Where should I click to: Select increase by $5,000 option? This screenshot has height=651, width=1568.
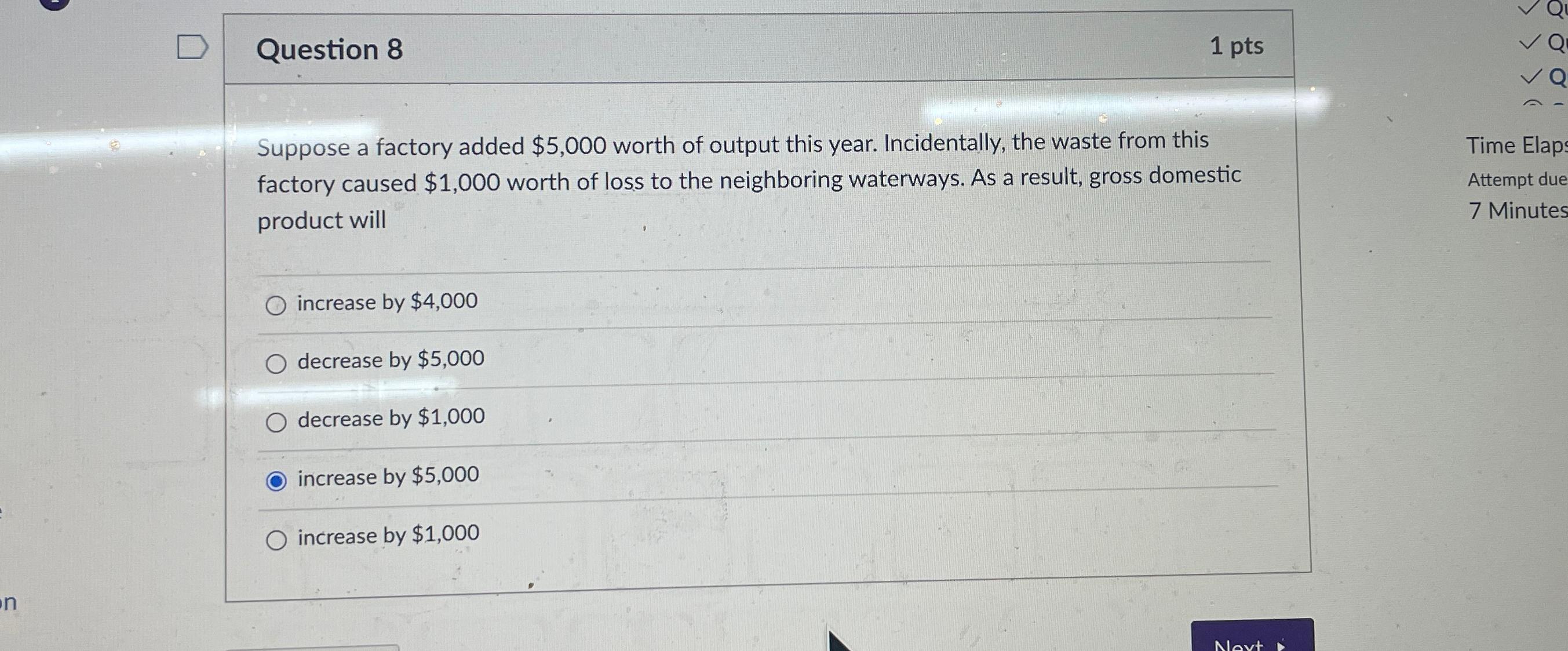point(276,481)
